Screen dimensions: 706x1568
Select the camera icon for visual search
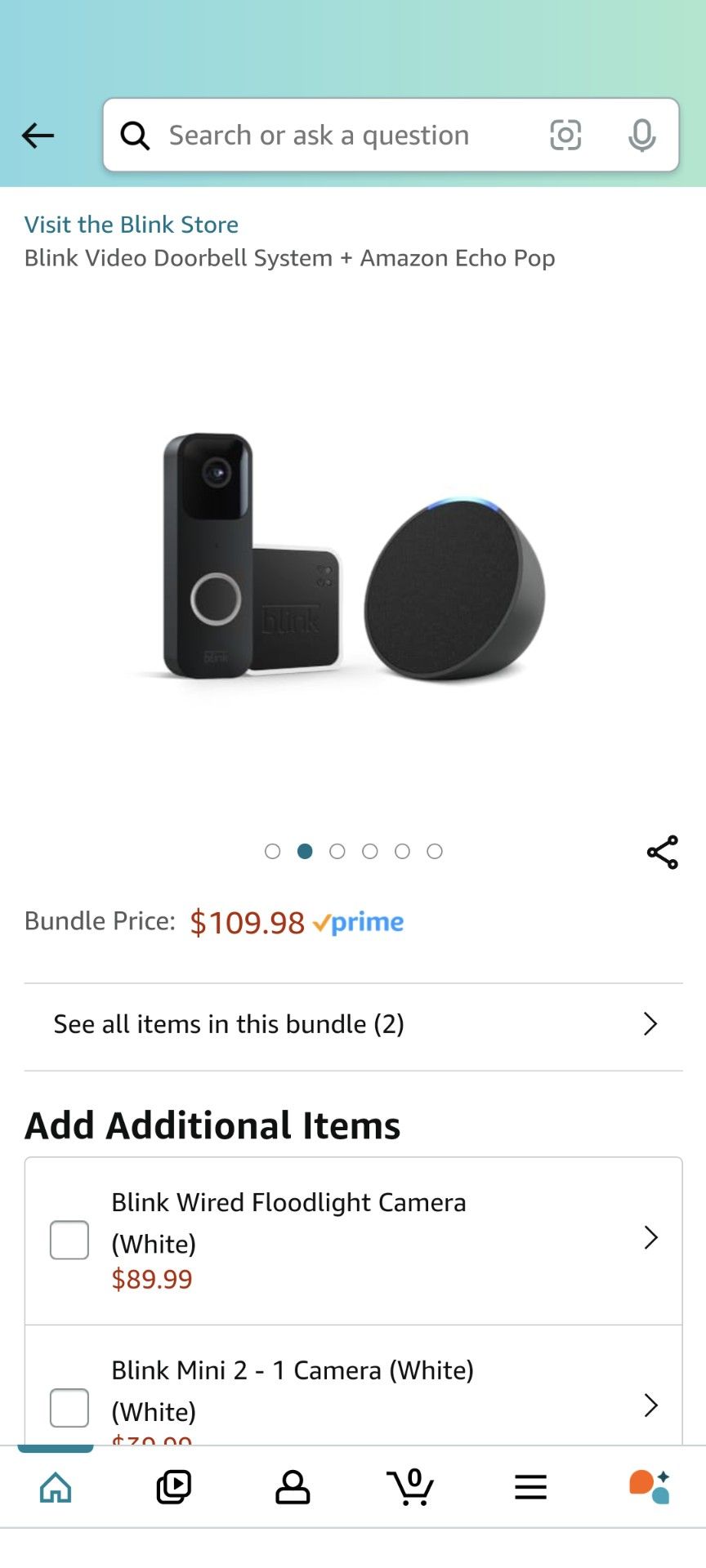click(x=565, y=136)
